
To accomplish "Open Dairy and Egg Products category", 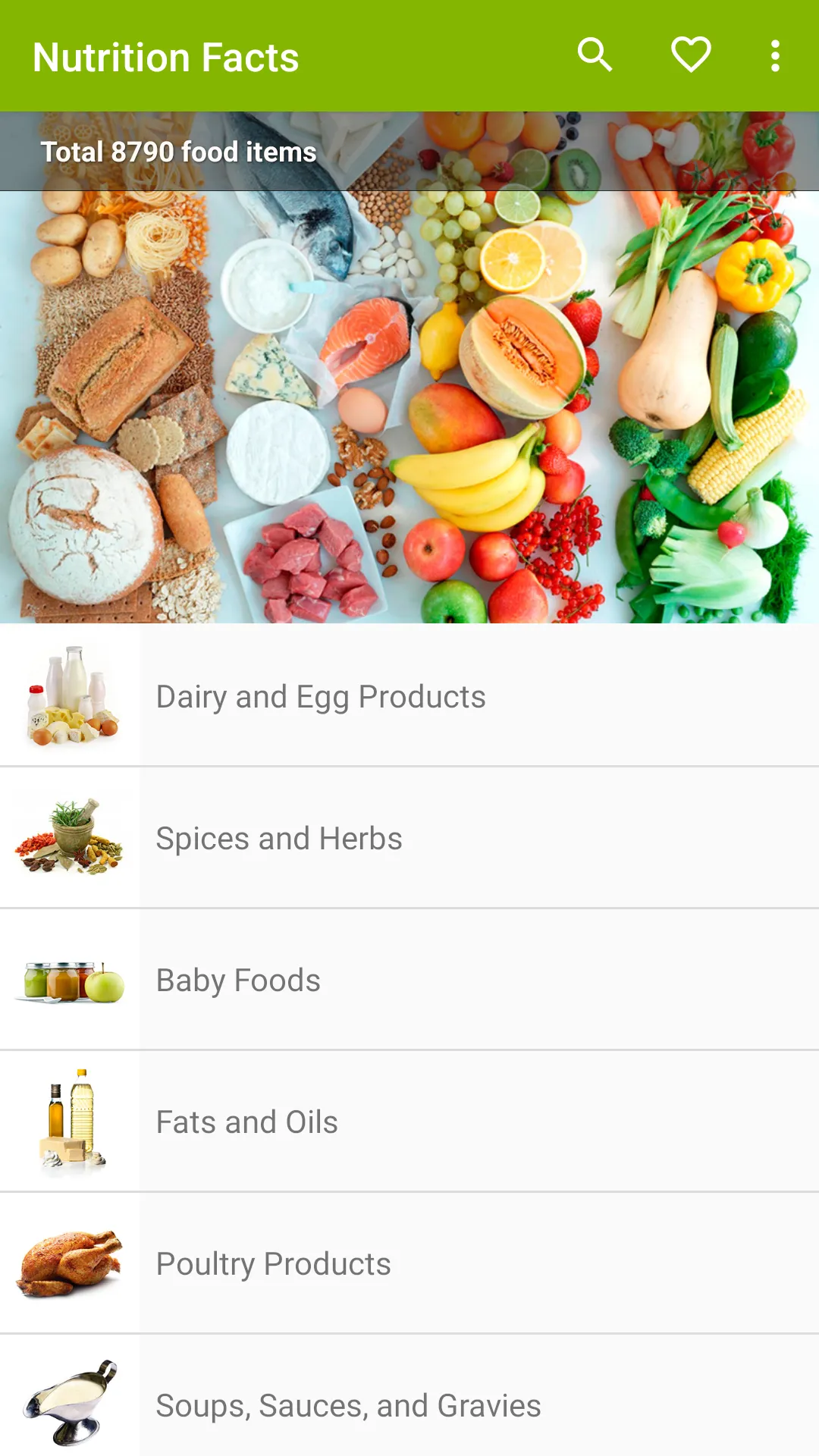I will tap(409, 695).
